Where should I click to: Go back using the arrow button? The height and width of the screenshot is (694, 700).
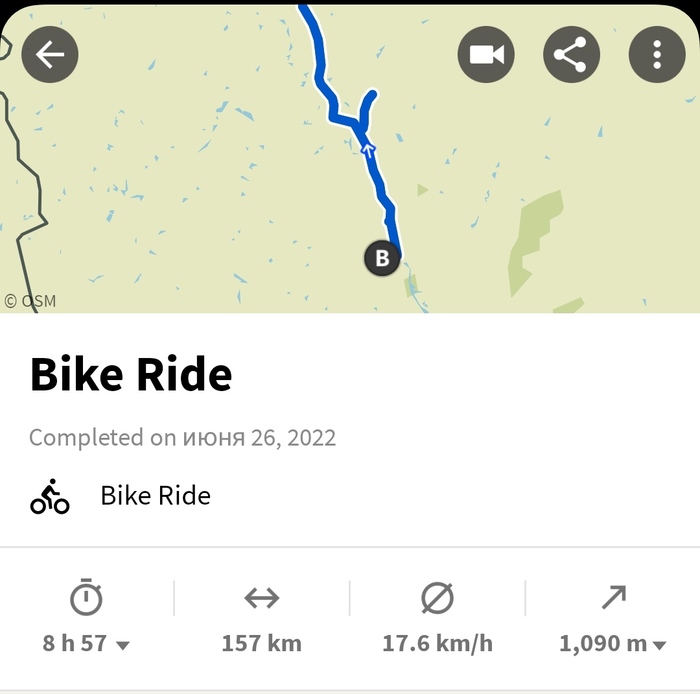(49, 54)
